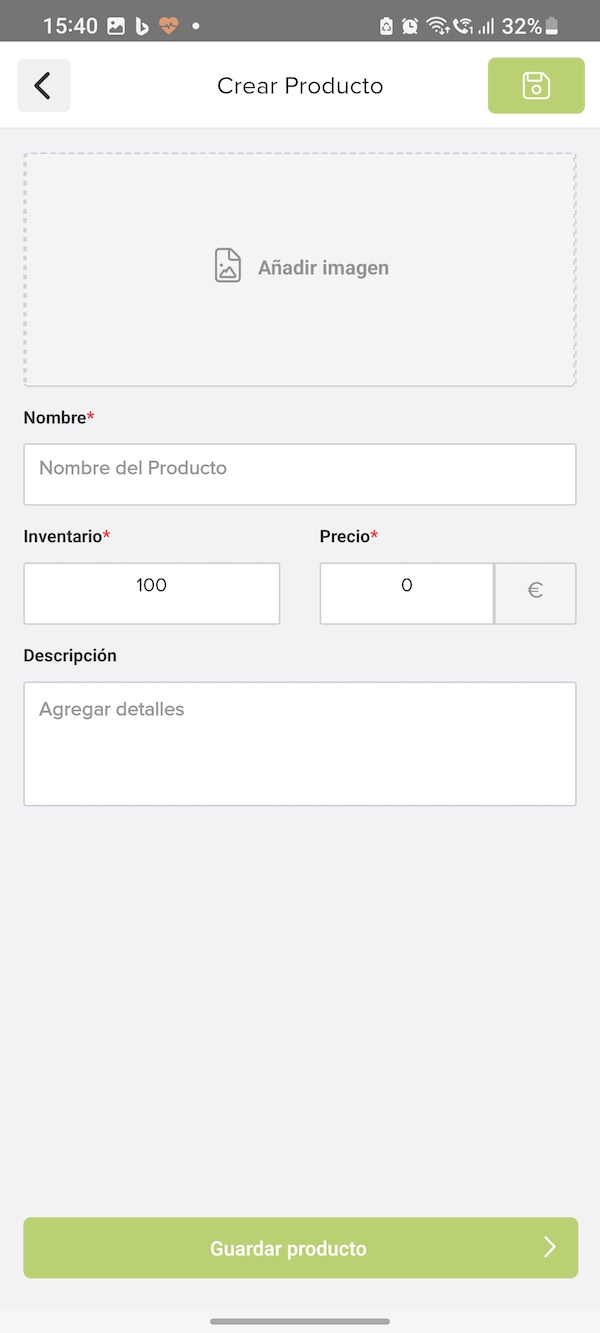The height and width of the screenshot is (1333, 600).
Task: Tap Guardar producto button
Action: coord(300,1247)
